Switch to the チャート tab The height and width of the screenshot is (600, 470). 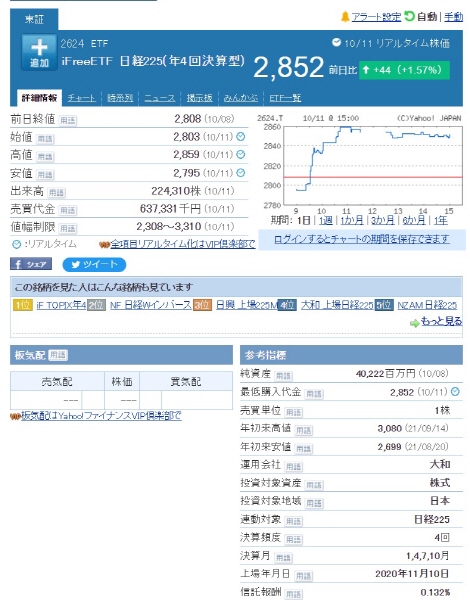pos(82,98)
